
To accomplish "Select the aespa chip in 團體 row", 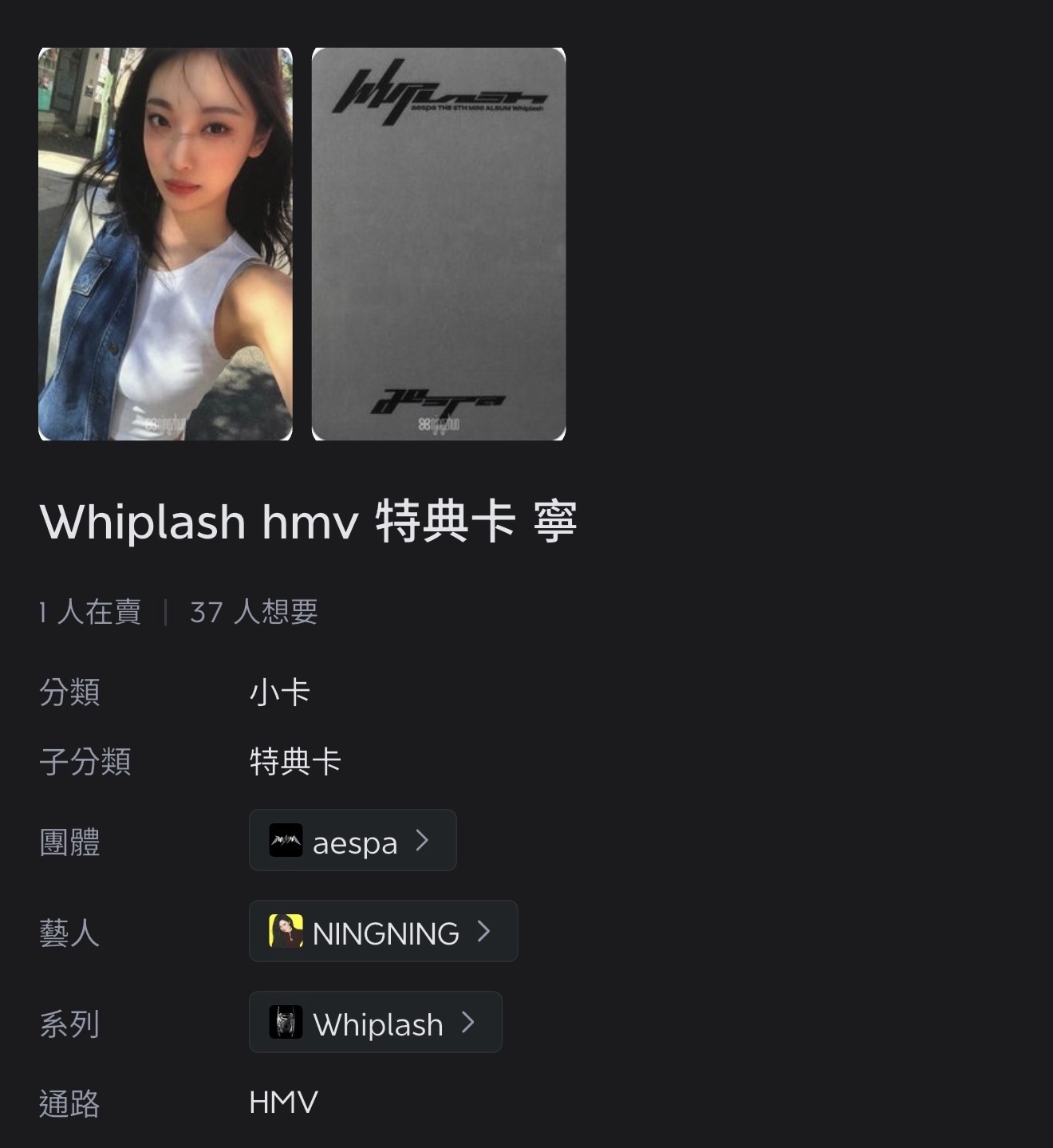I will click(352, 840).
